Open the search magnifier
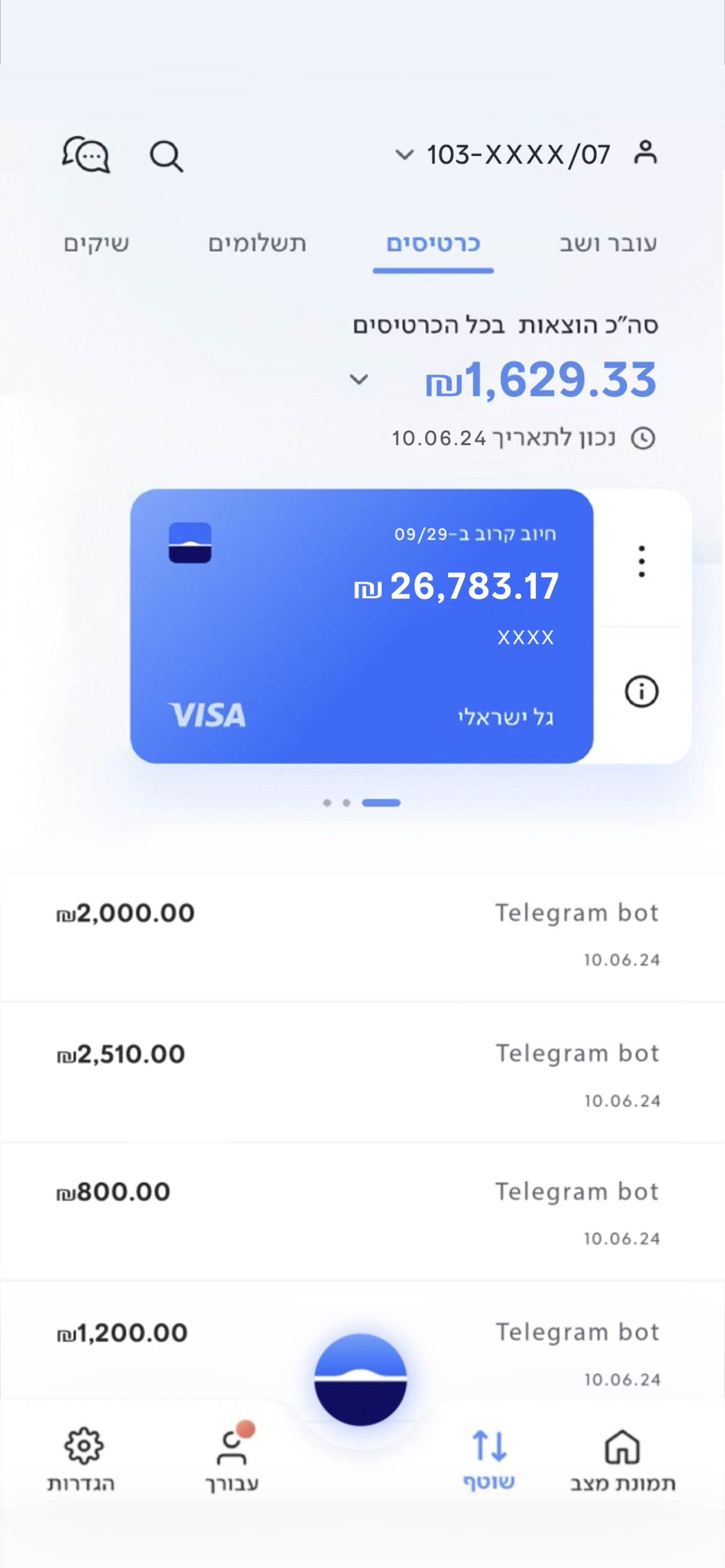This screenshot has height=1568, width=725. [166, 156]
